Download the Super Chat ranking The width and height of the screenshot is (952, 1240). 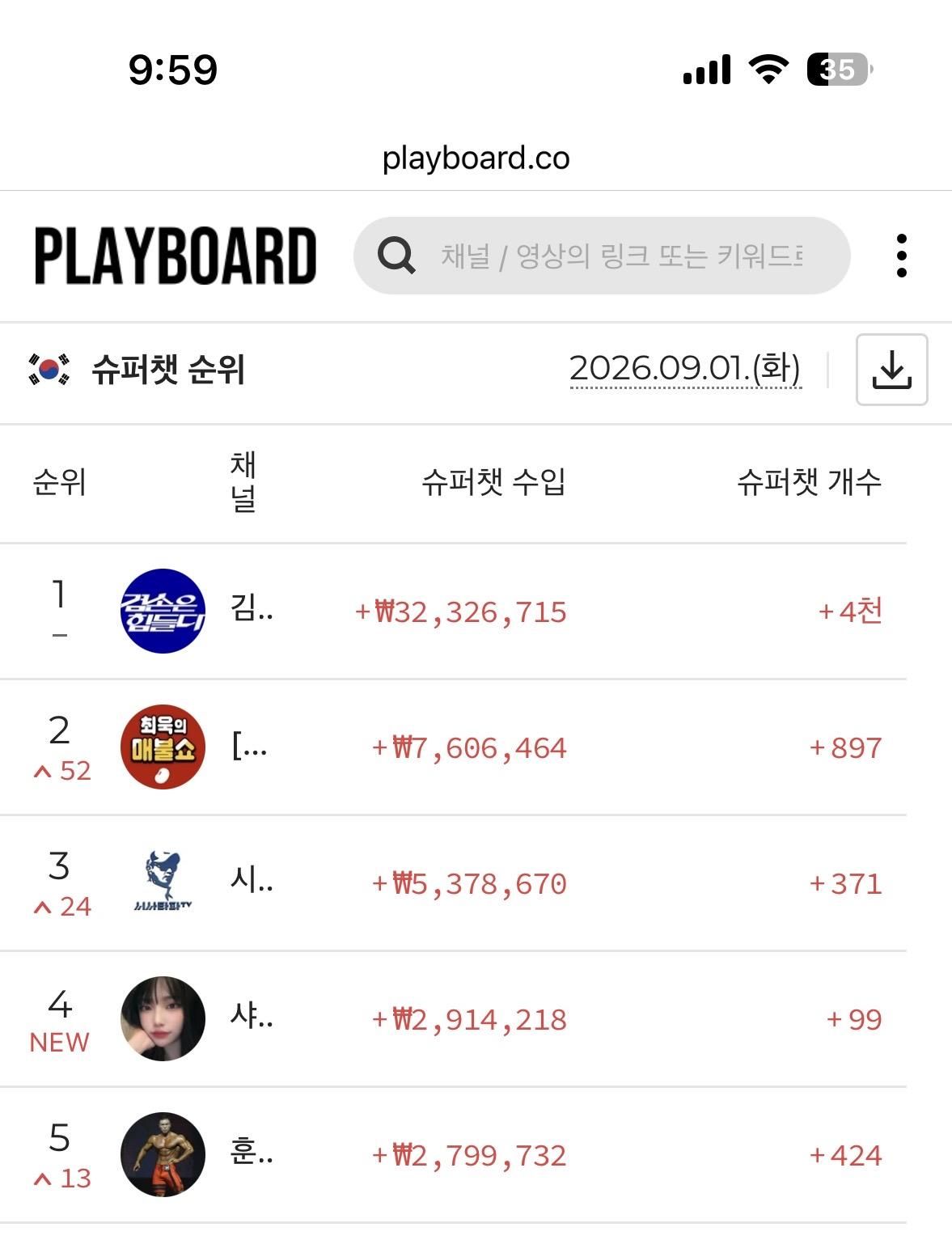point(892,370)
